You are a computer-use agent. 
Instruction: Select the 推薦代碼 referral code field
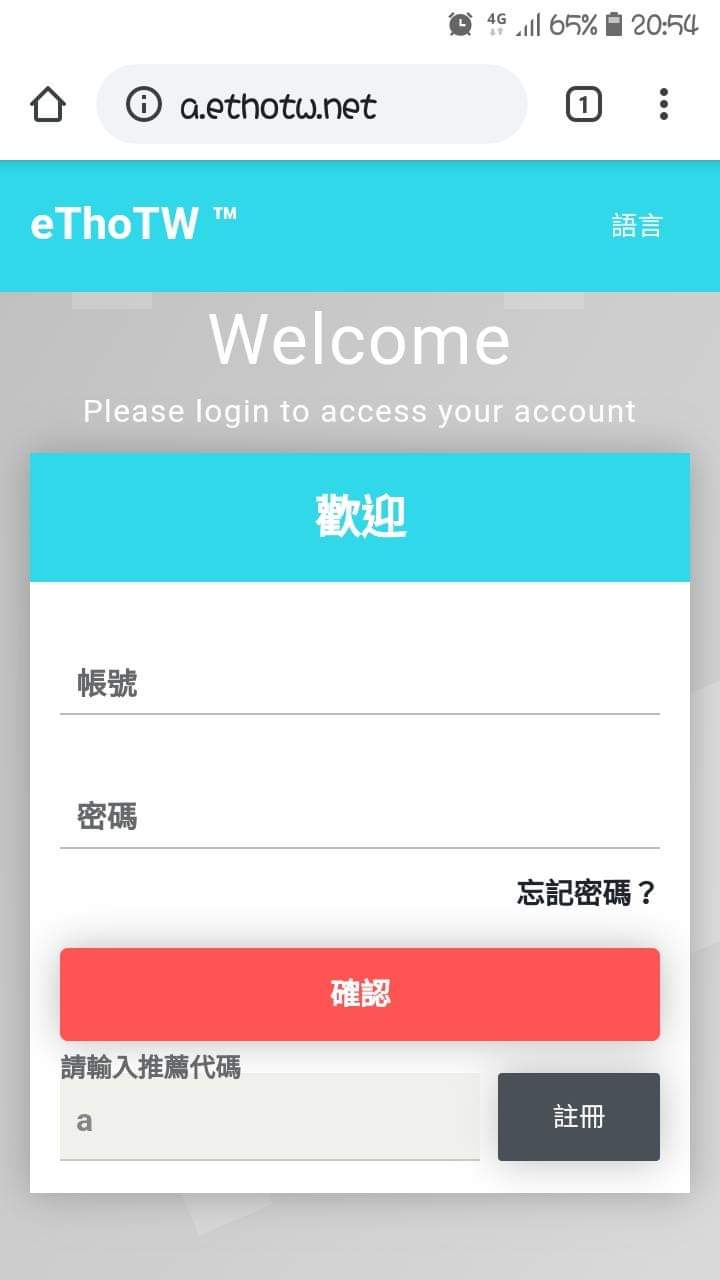270,1120
